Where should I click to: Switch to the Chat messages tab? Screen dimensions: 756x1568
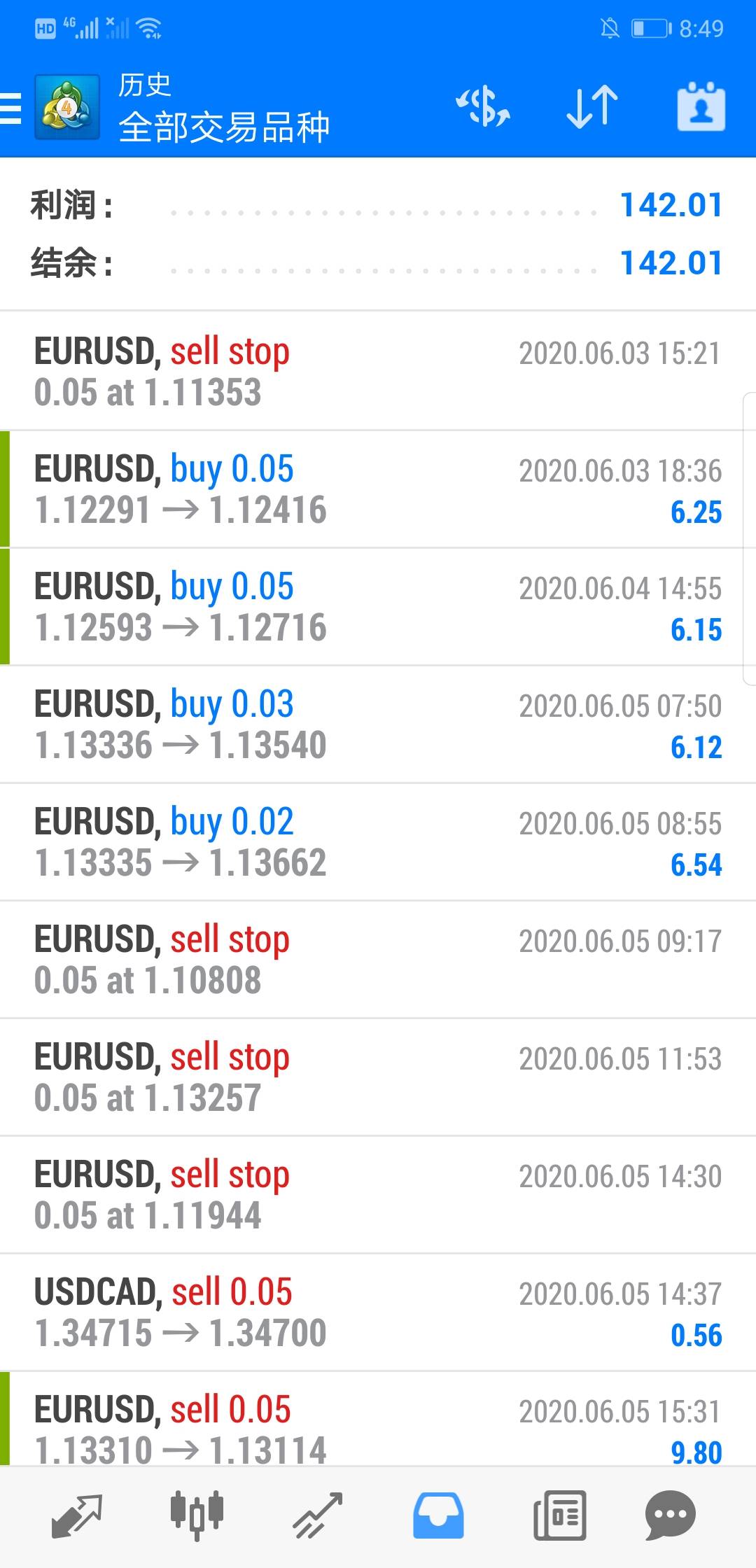(670, 1516)
